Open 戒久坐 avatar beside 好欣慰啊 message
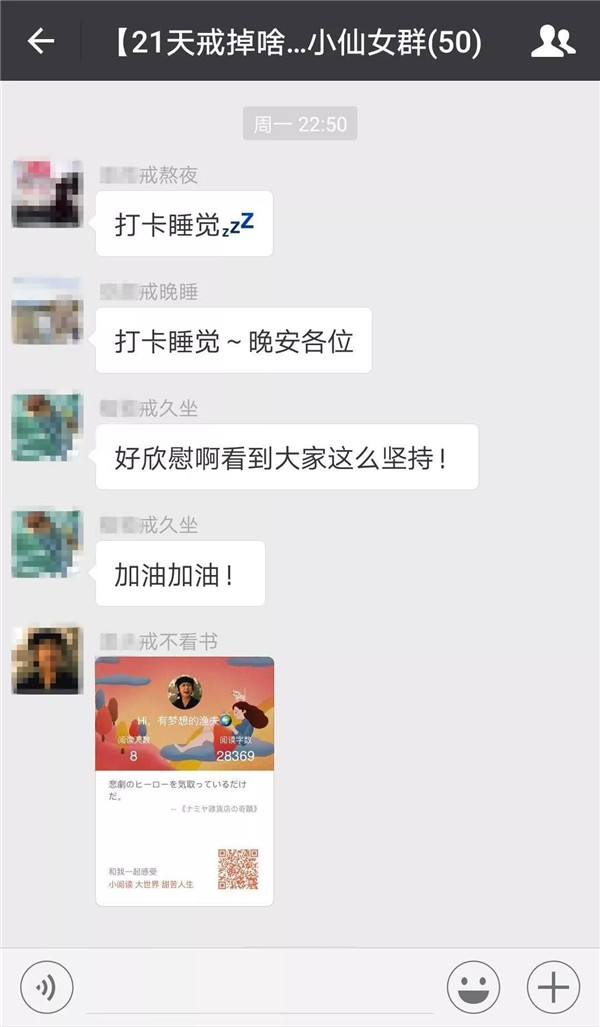This screenshot has width=600, height=1027. [x=46, y=427]
